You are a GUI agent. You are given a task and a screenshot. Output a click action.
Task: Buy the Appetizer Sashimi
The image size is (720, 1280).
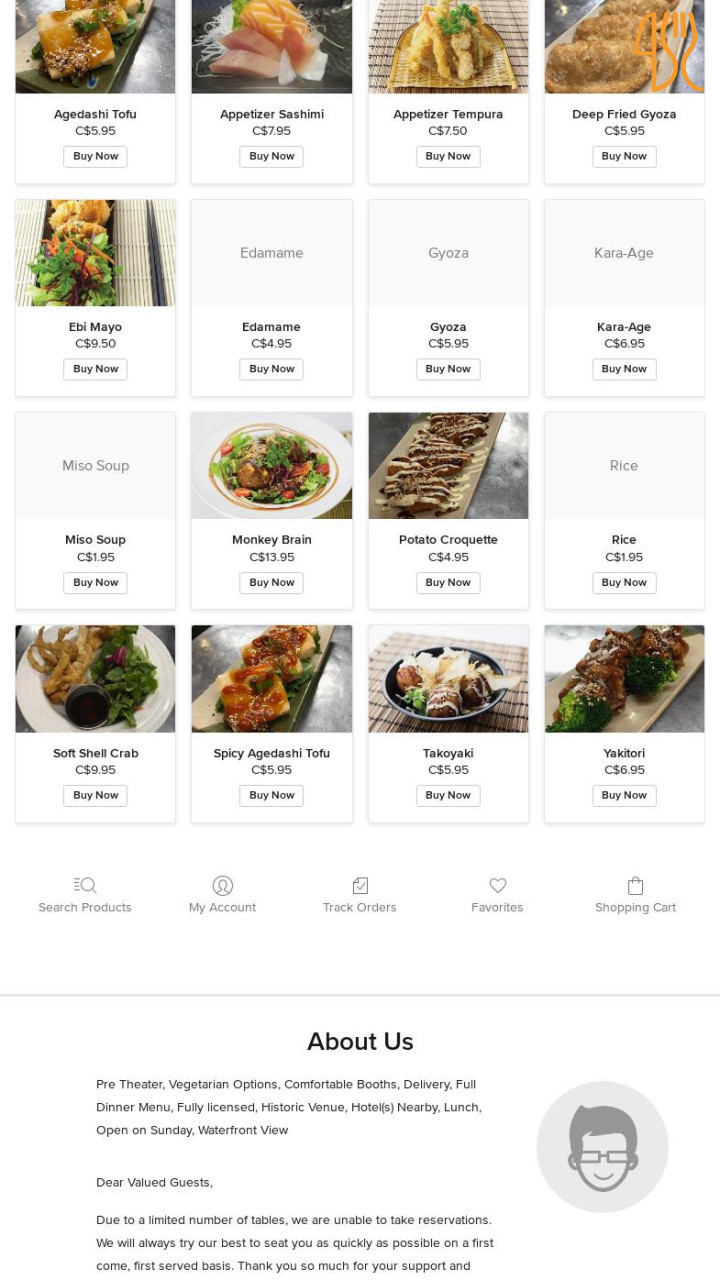click(x=271, y=156)
